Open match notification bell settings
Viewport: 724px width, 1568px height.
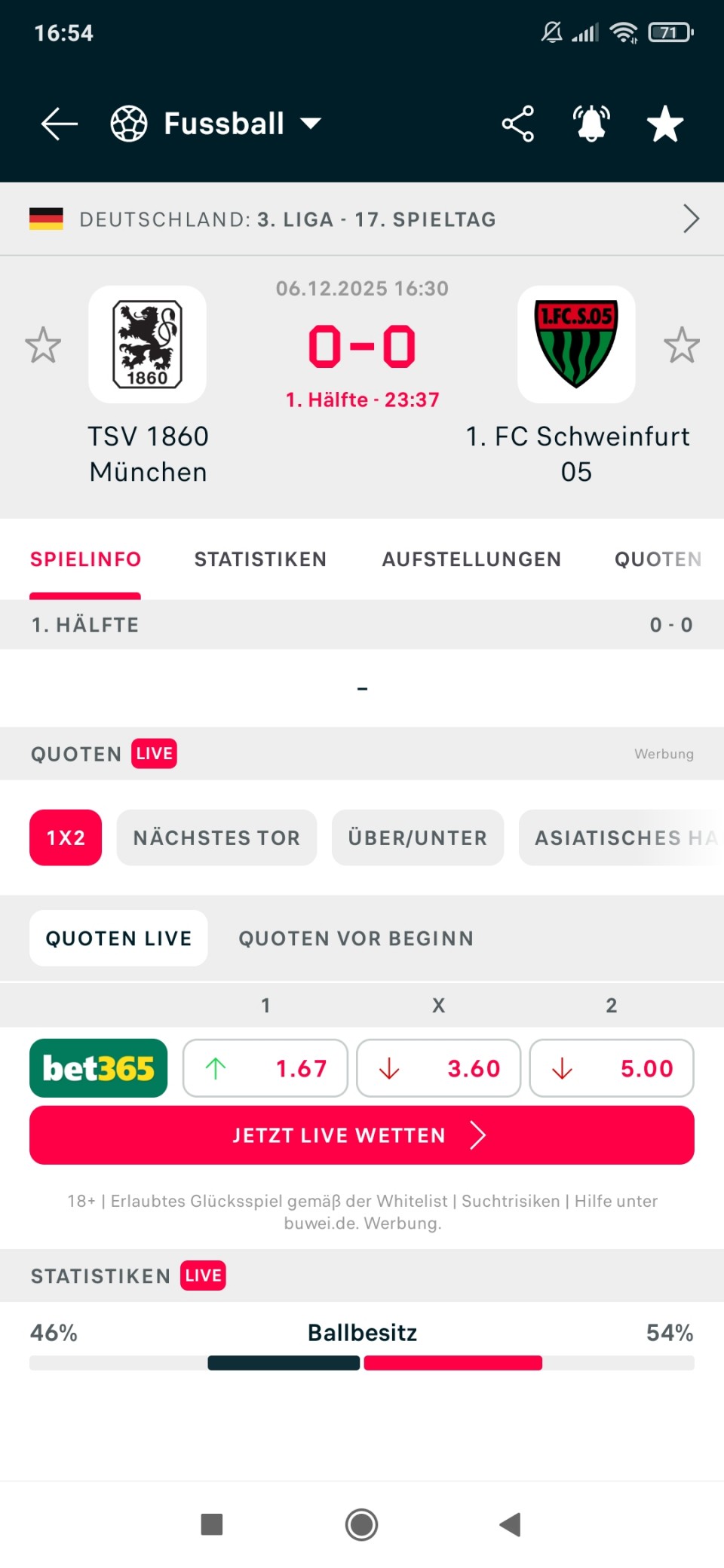pos(591,124)
